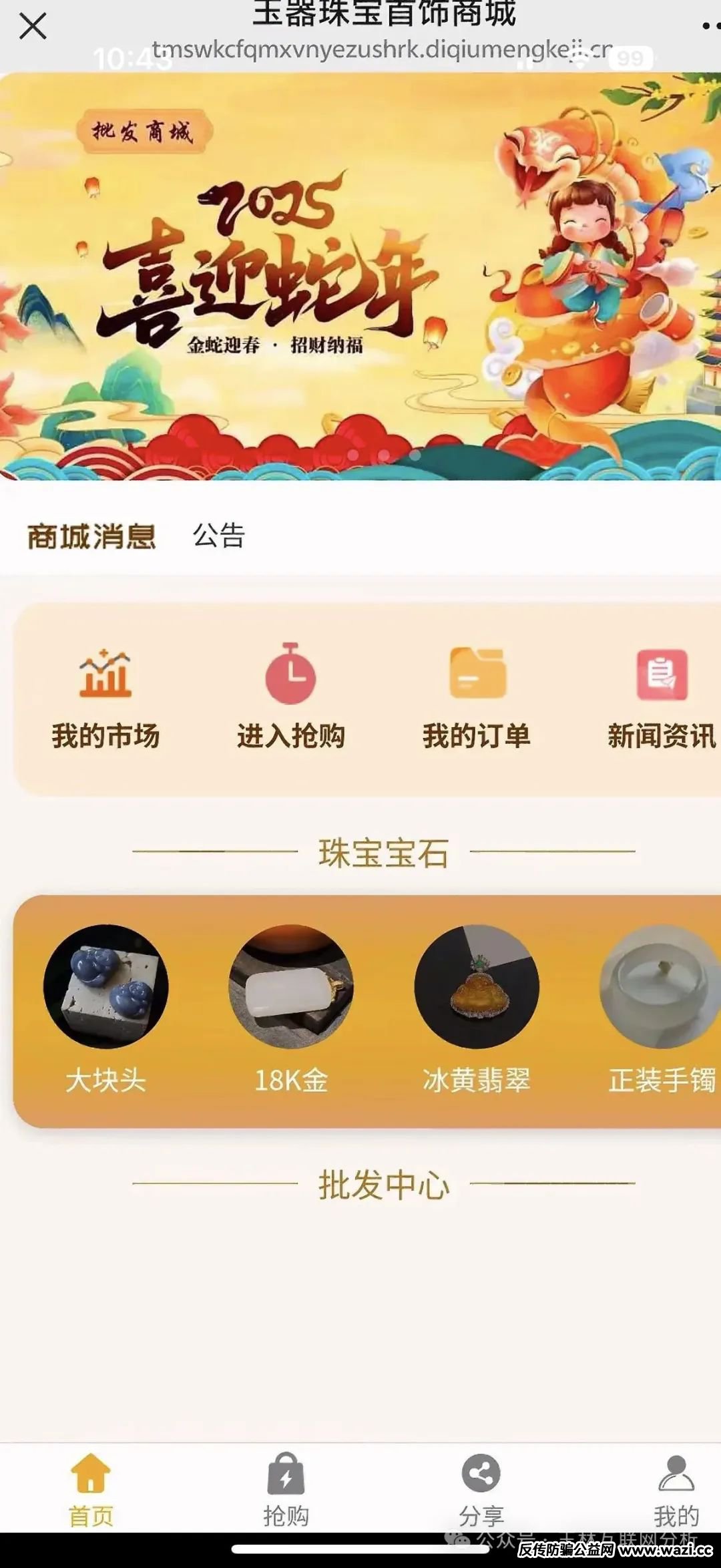Switch to the 首页 home tab
The image size is (721, 1568).
pyautogui.click(x=91, y=1491)
